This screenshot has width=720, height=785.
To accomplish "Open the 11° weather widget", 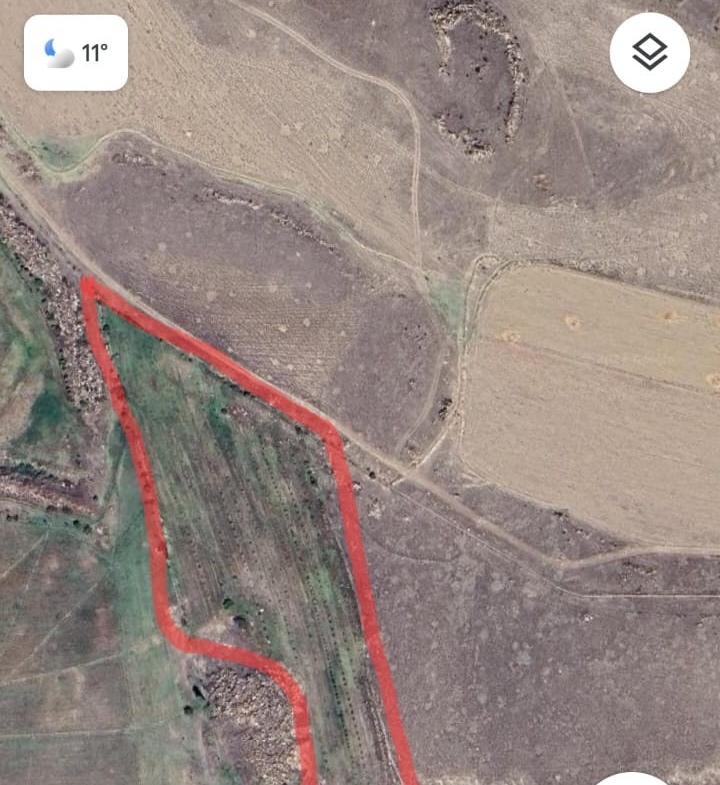I will coord(76,53).
